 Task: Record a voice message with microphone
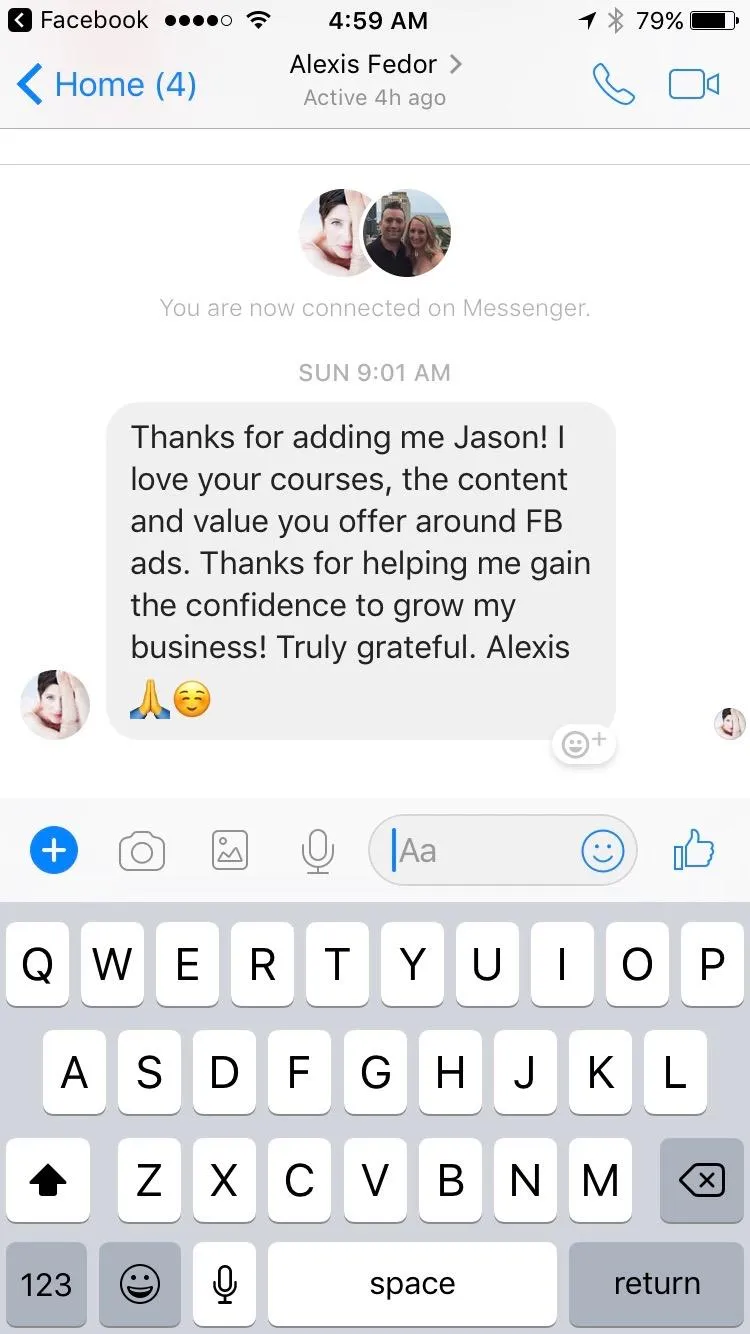tap(317, 852)
